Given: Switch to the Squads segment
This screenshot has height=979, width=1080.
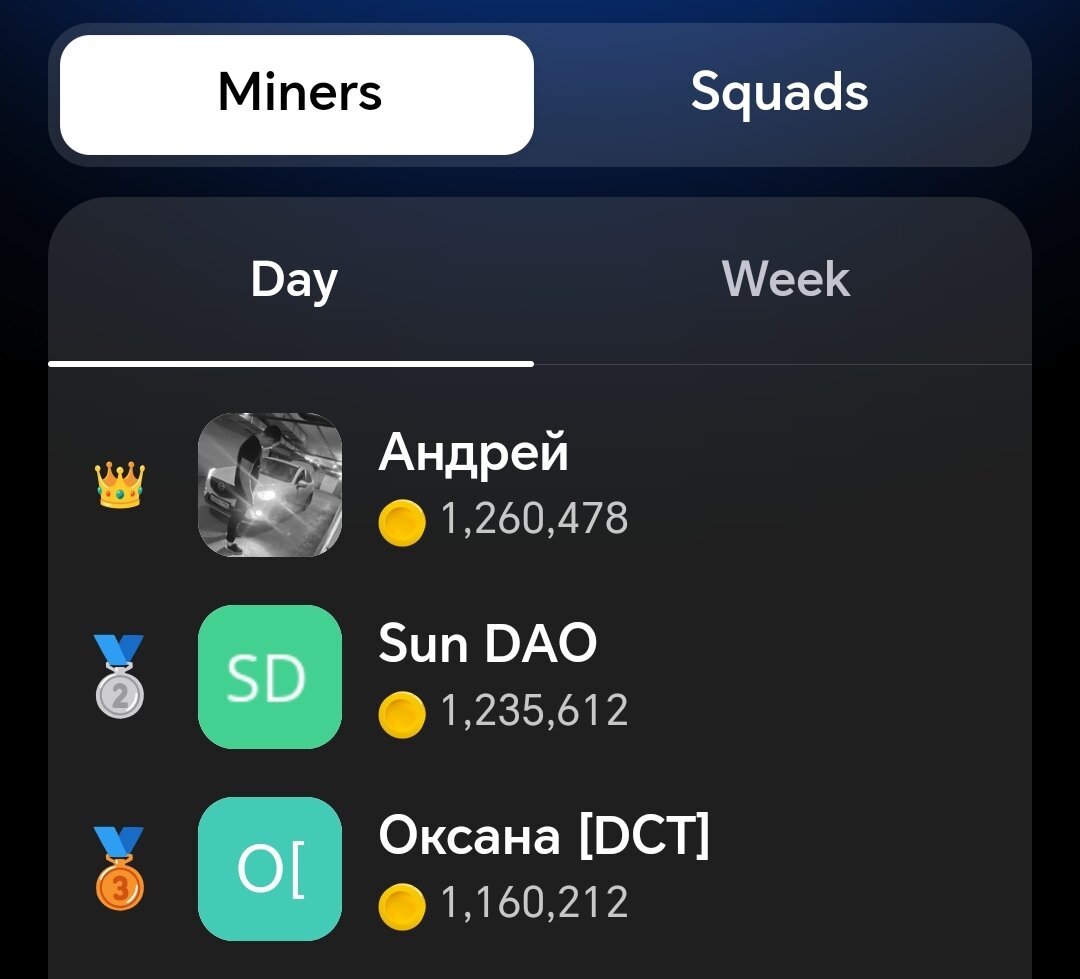Looking at the screenshot, I should coord(779,94).
